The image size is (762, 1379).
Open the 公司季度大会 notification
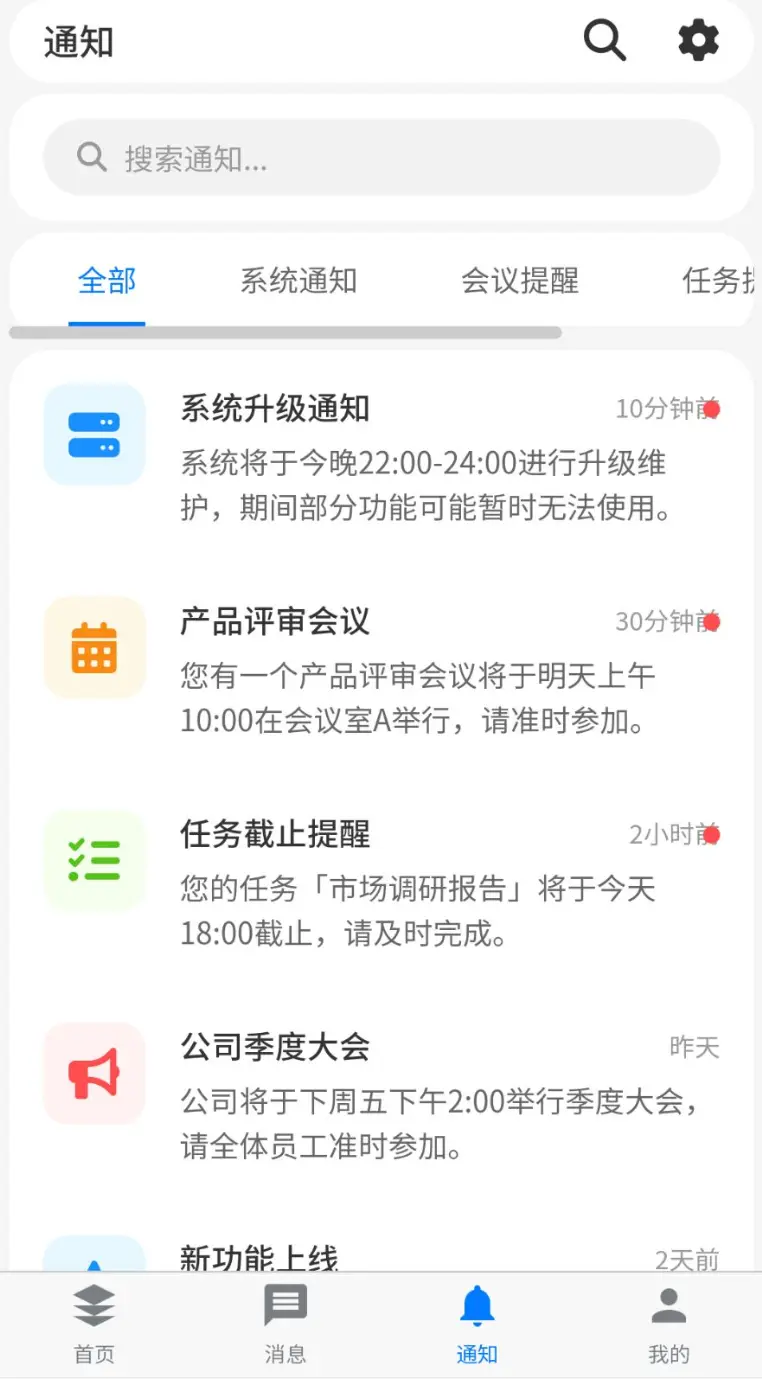381,1095
